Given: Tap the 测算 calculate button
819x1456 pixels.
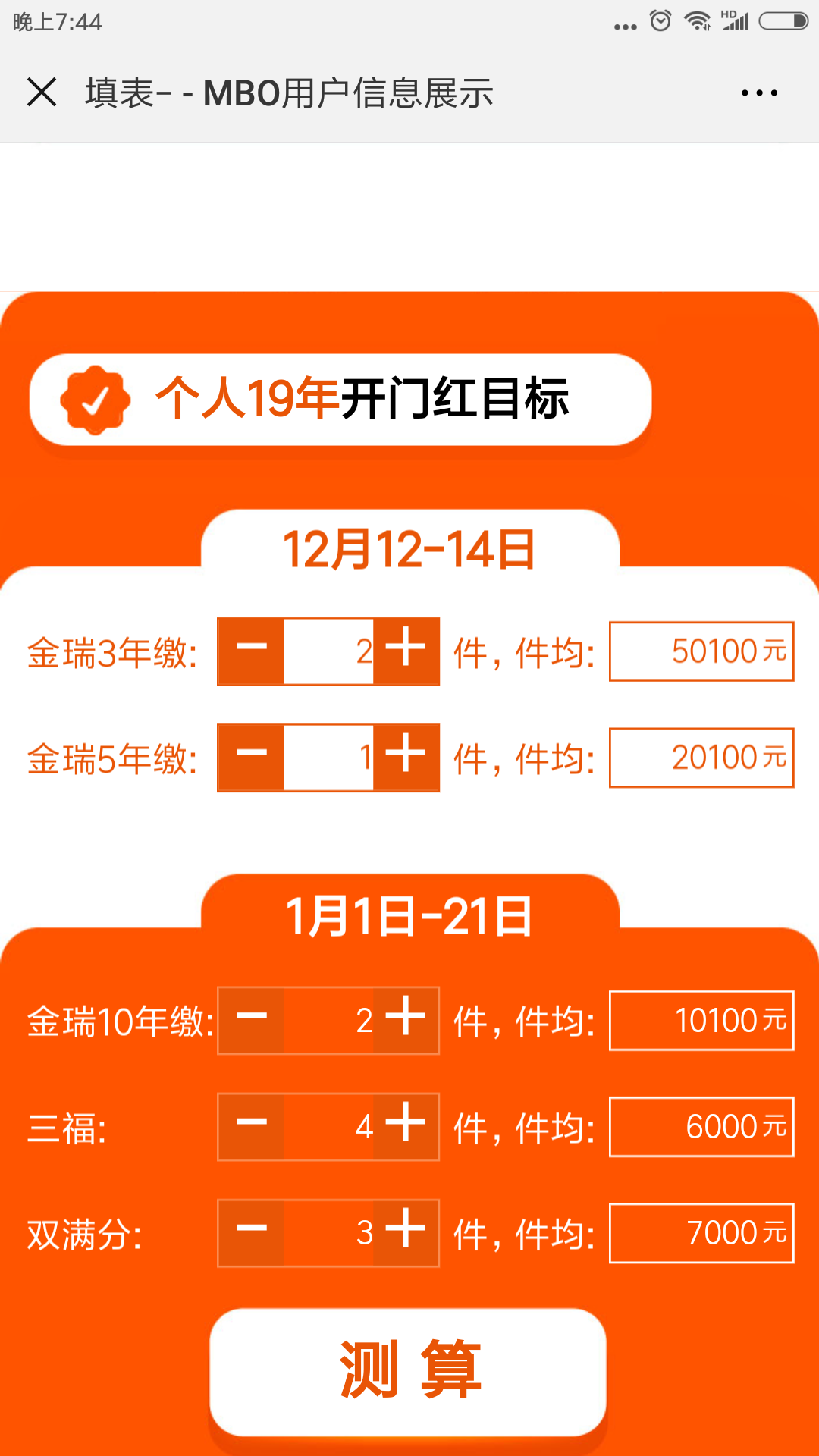Looking at the screenshot, I should (408, 1371).
